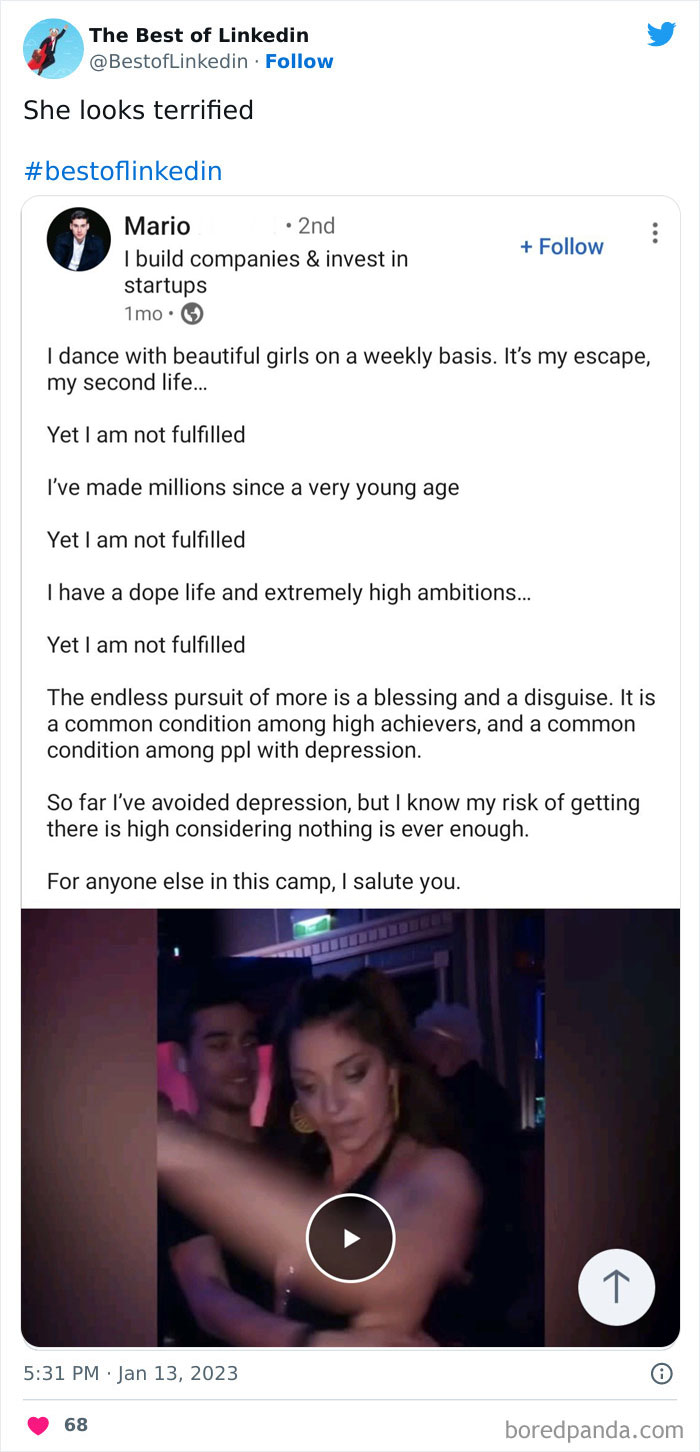Viewport: 700px width, 1452px height.
Task: Open the Twitter bird icon
Action: (661, 35)
